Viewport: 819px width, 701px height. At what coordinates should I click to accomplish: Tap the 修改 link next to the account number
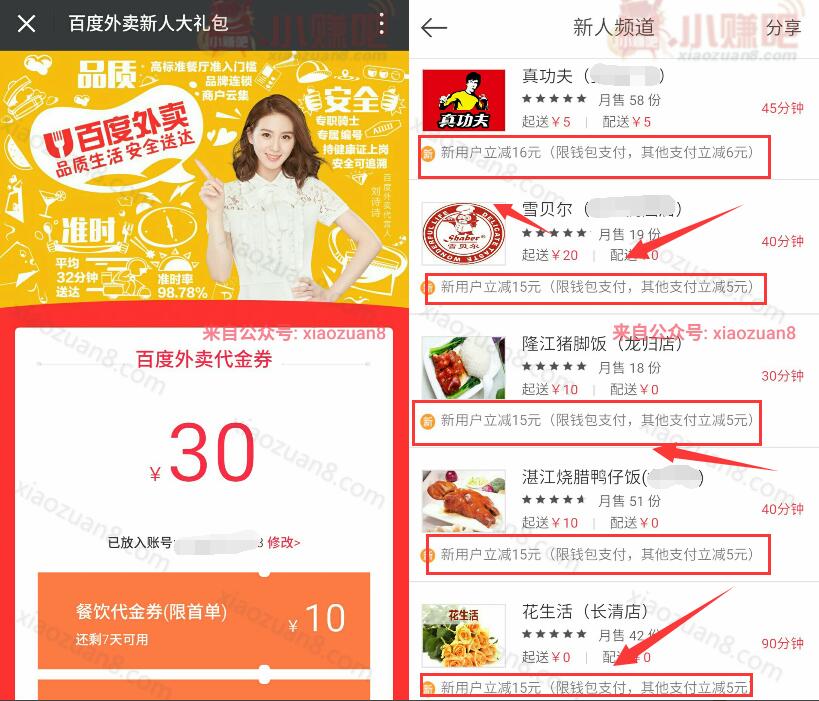(283, 542)
